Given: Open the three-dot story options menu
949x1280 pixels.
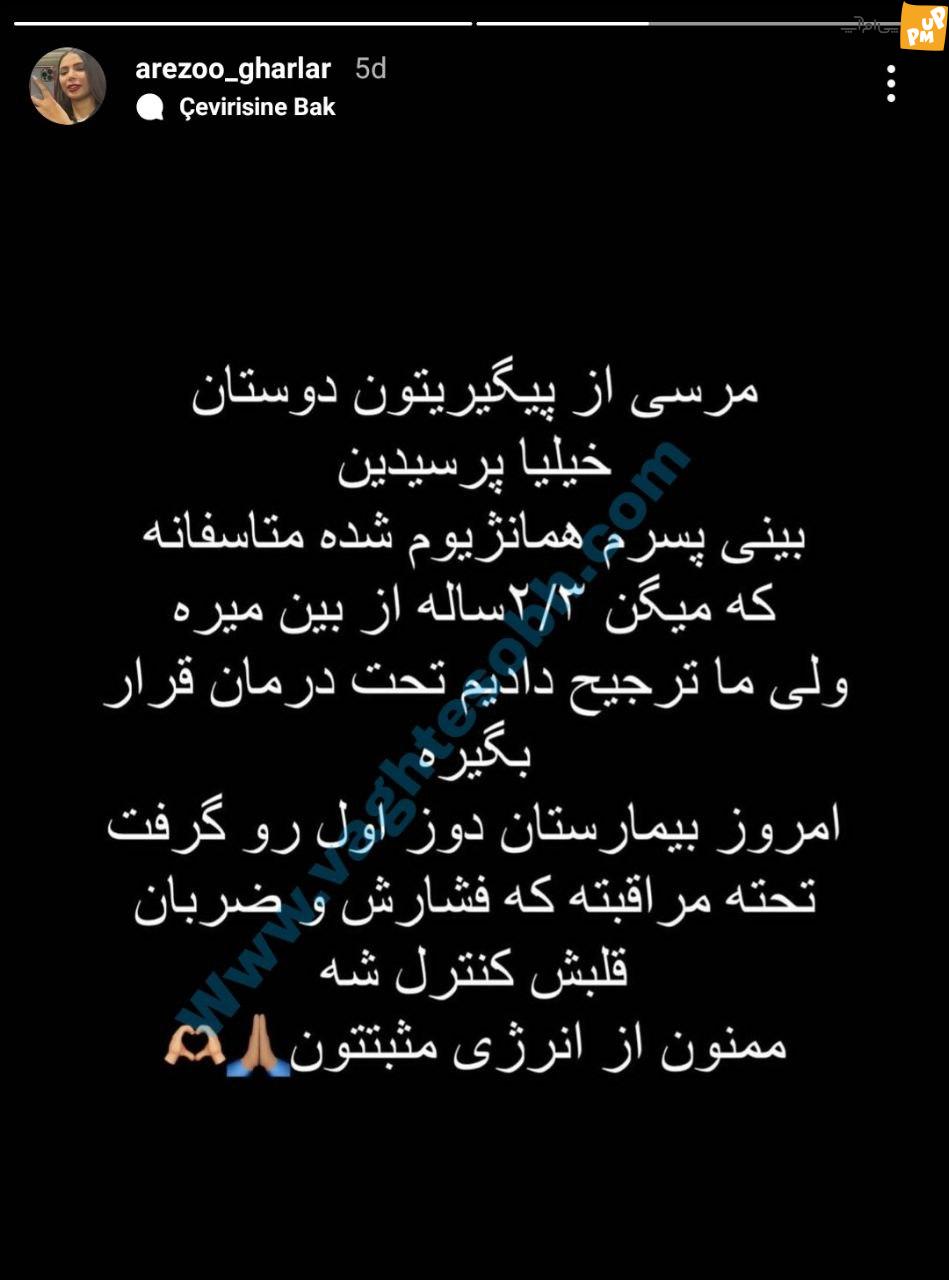Looking at the screenshot, I should coord(890,84).
